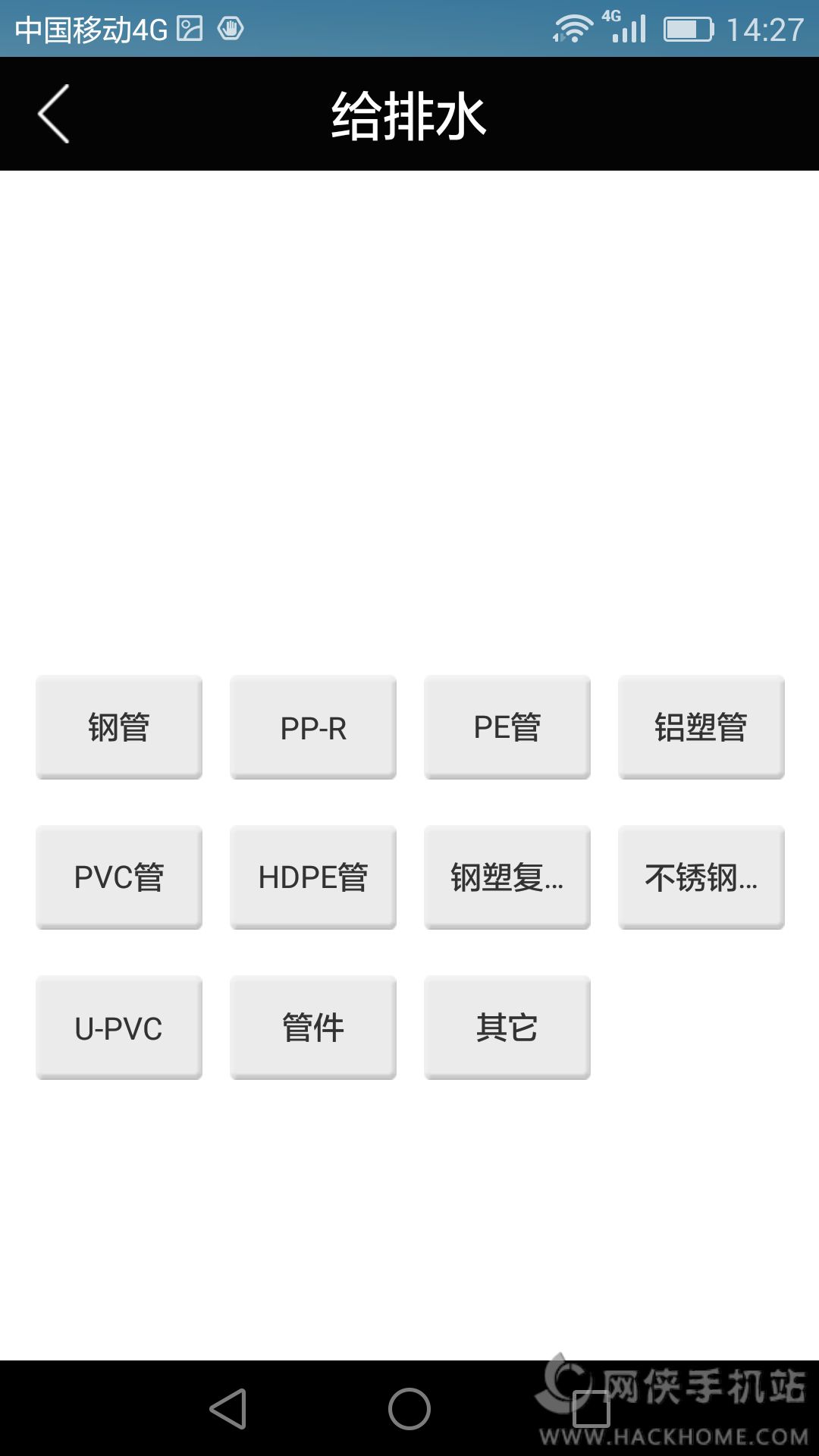The width and height of the screenshot is (819, 1456).
Task: Tap the 4G signal indicator in status bar
Action: (629, 29)
